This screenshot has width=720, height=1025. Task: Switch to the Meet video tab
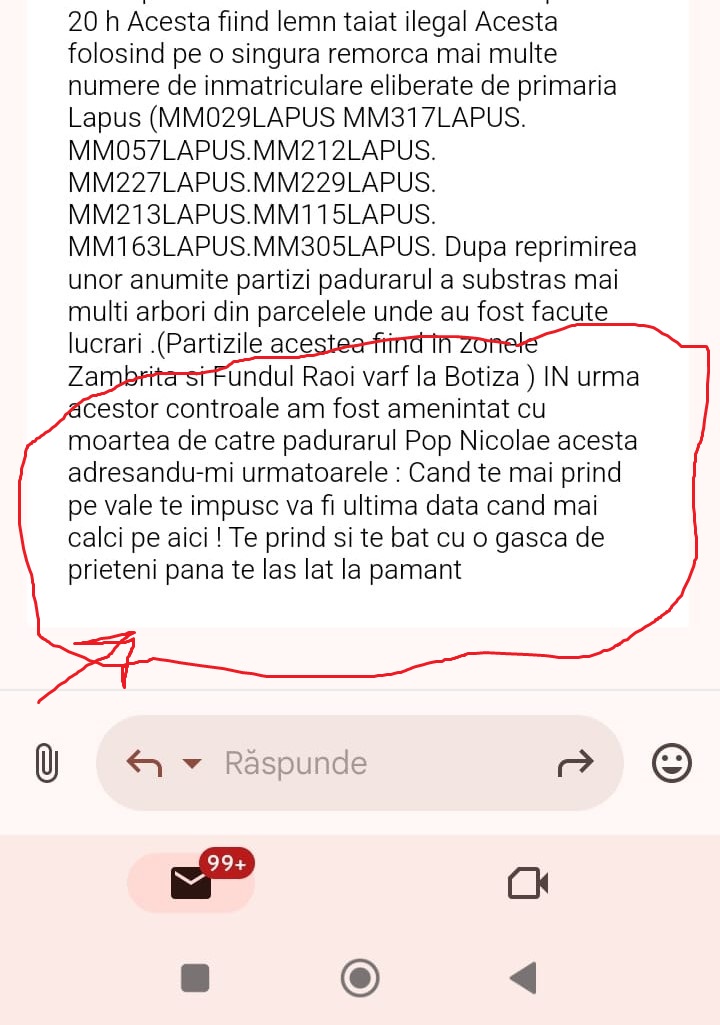pyautogui.click(x=528, y=883)
